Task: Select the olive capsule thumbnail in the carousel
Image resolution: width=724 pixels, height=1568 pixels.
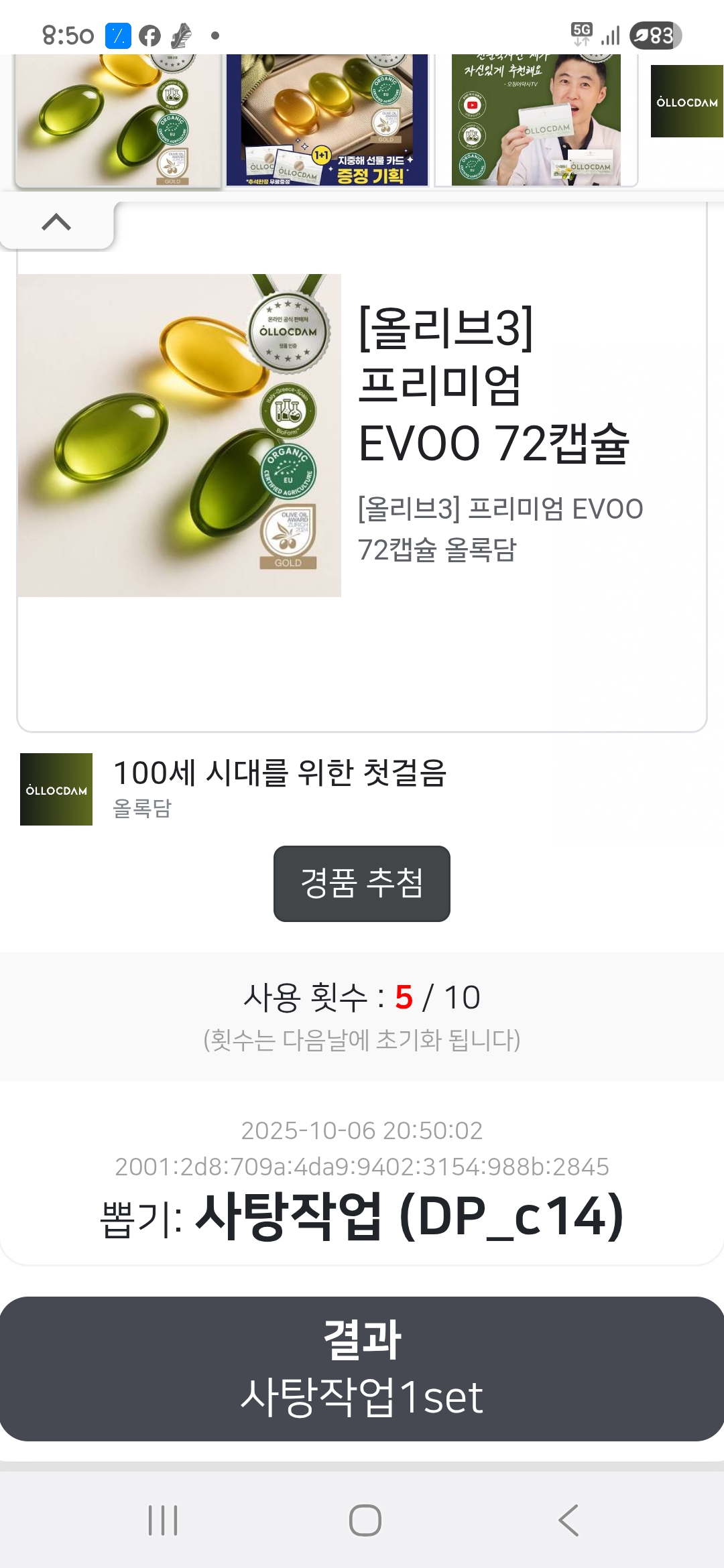Action: tap(118, 121)
